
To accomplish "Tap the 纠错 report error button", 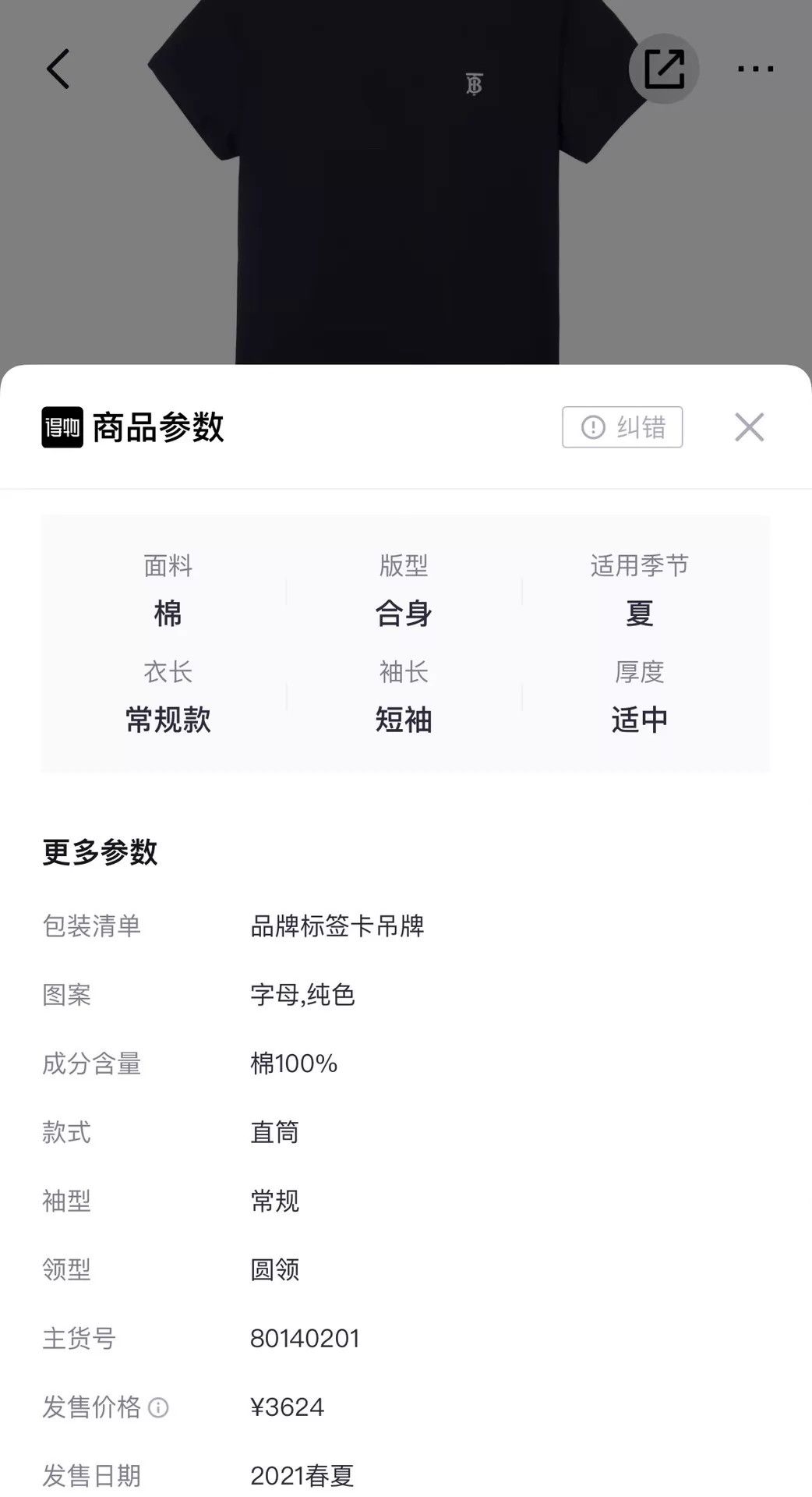I will click(x=622, y=426).
